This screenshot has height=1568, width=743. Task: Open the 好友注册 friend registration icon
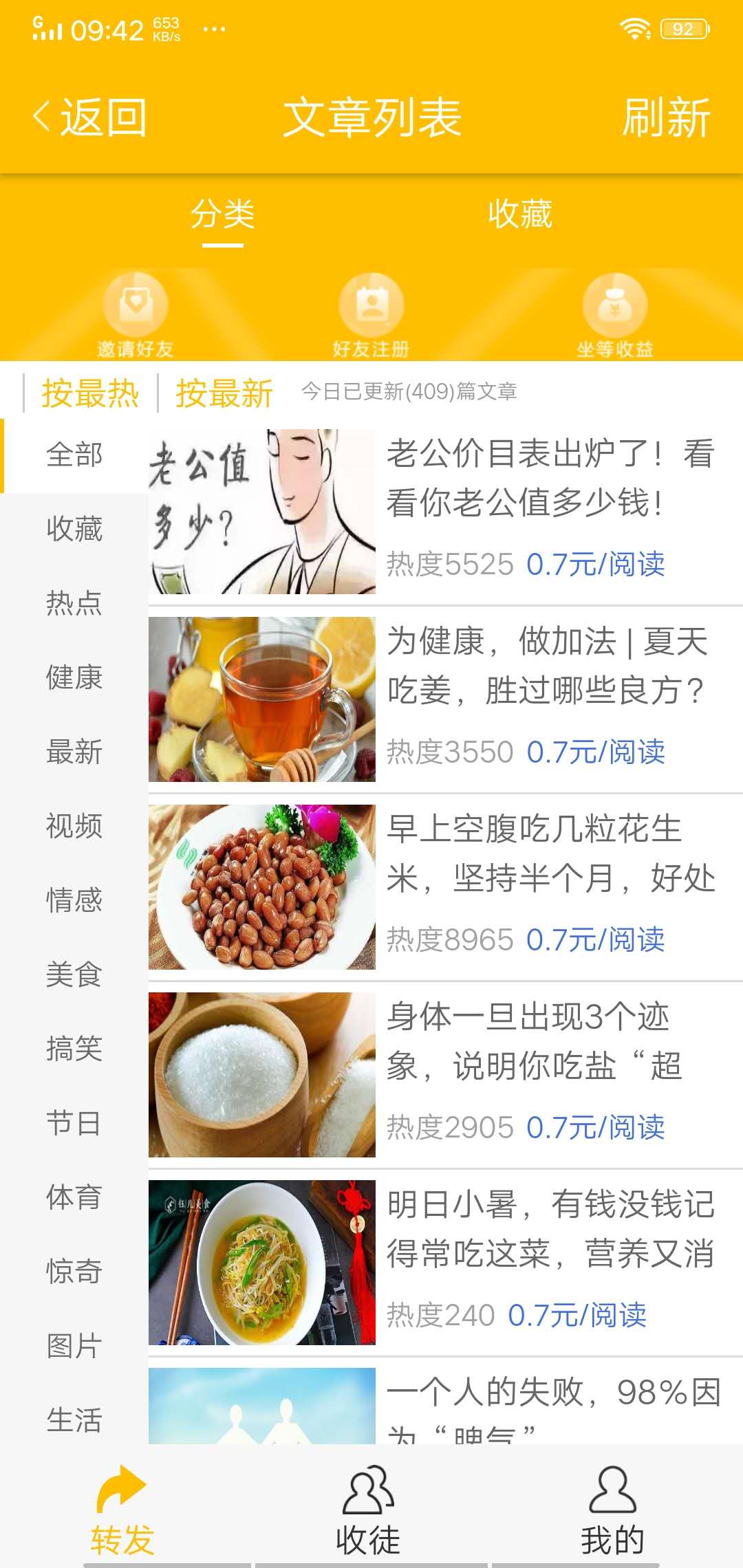click(x=371, y=309)
